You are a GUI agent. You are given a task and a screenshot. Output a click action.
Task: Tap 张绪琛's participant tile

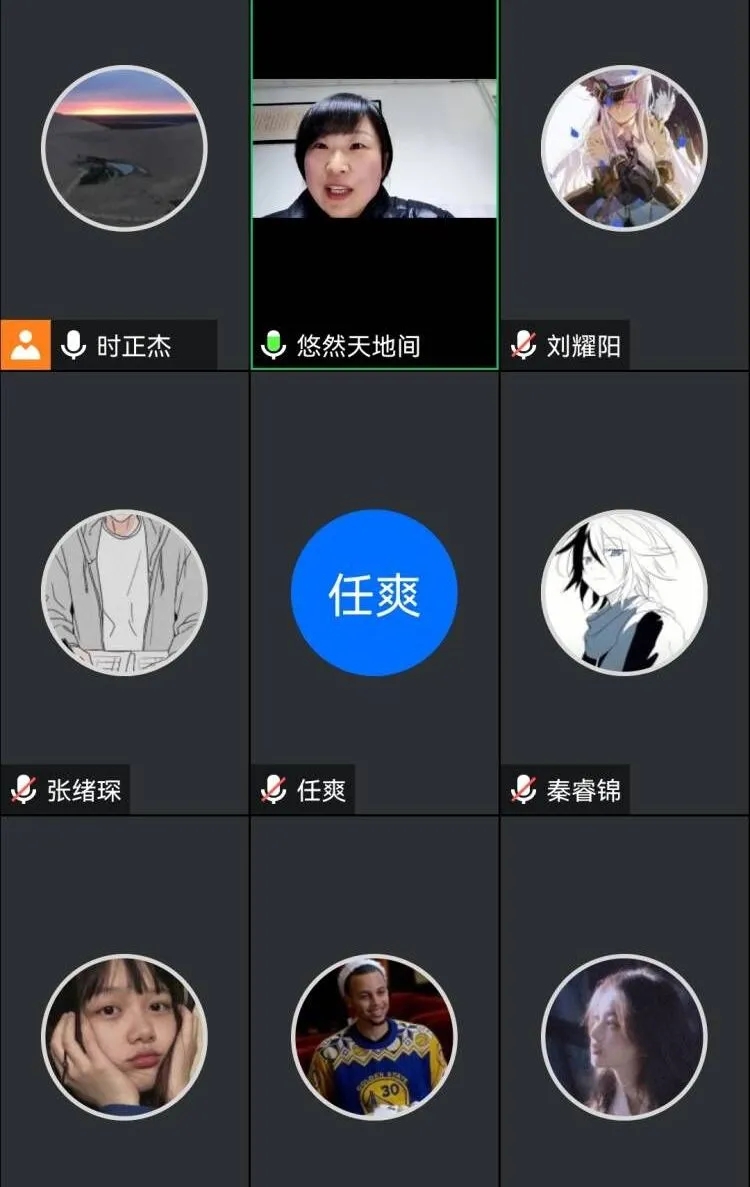pos(124,593)
